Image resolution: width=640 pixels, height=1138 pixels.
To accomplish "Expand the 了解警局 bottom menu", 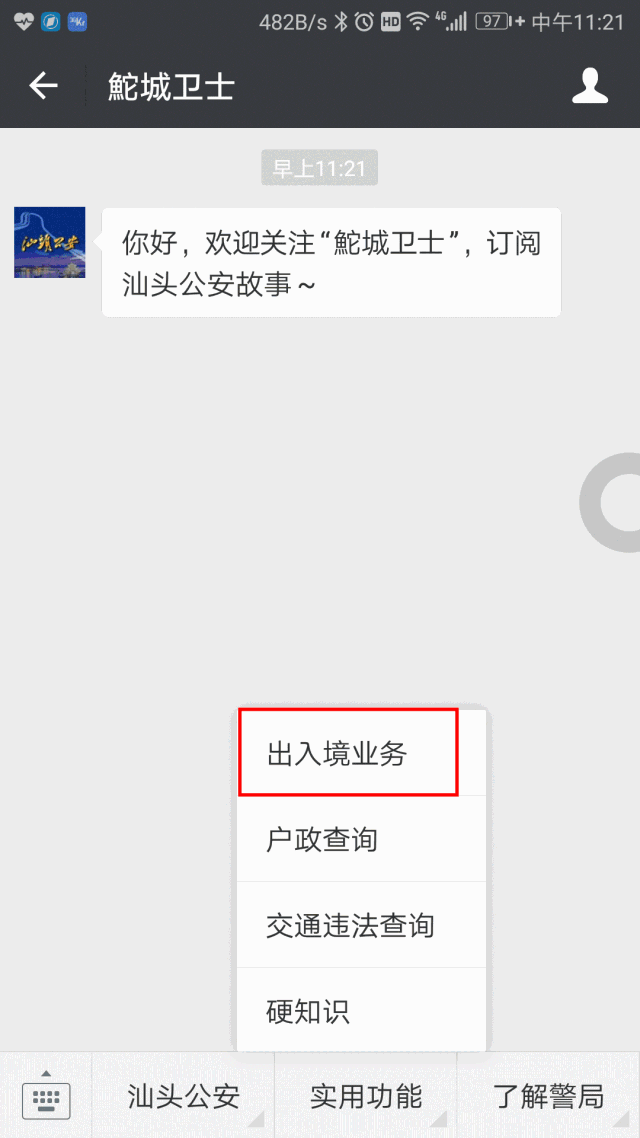I will [x=549, y=1097].
